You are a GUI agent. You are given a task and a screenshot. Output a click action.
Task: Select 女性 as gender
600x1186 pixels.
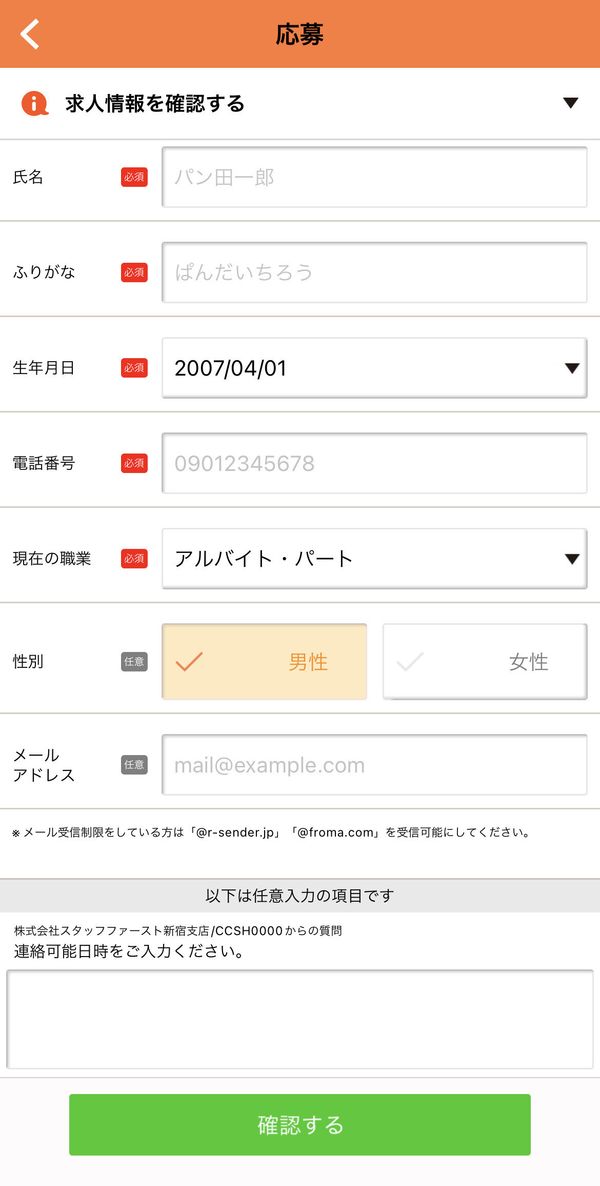coord(485,662)
